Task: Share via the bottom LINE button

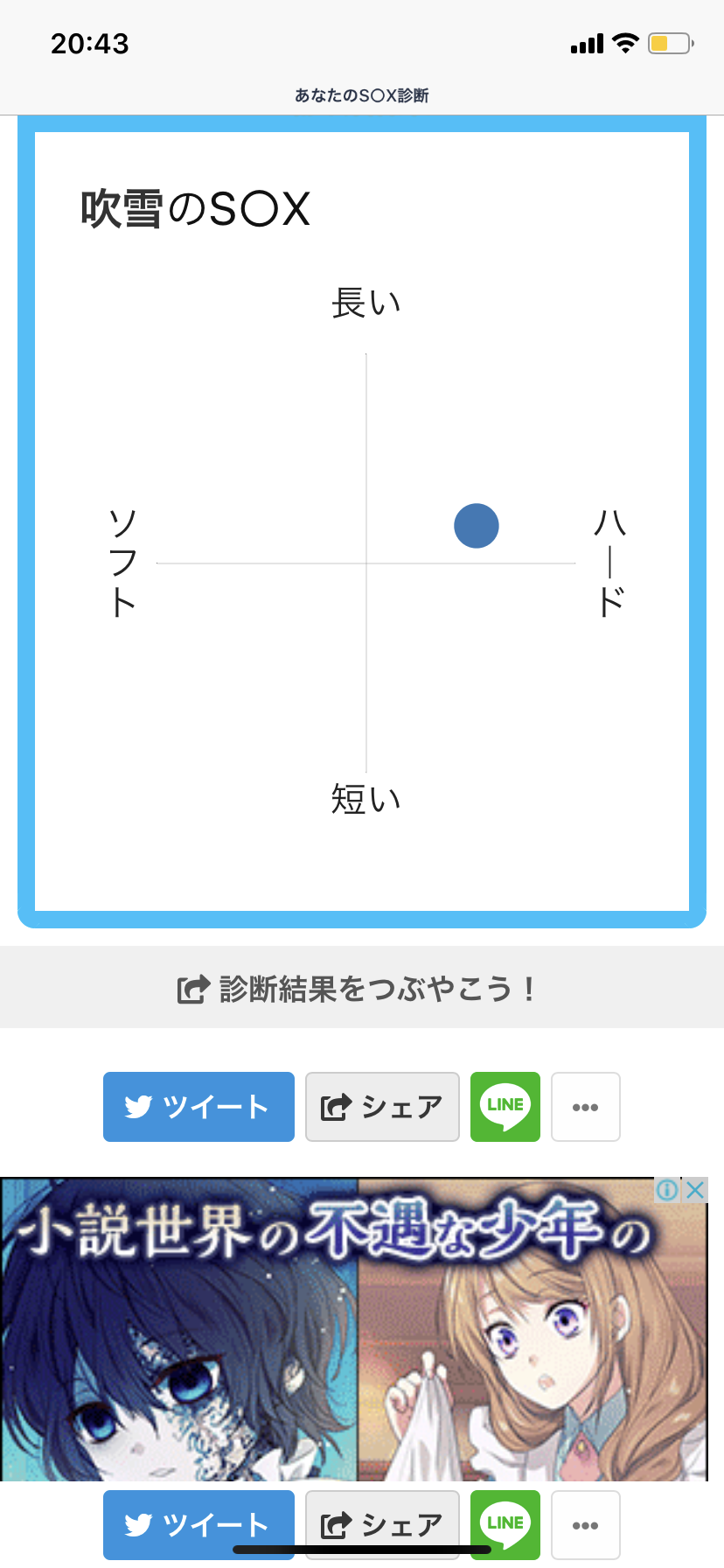Action: (x=505, y=1521)
